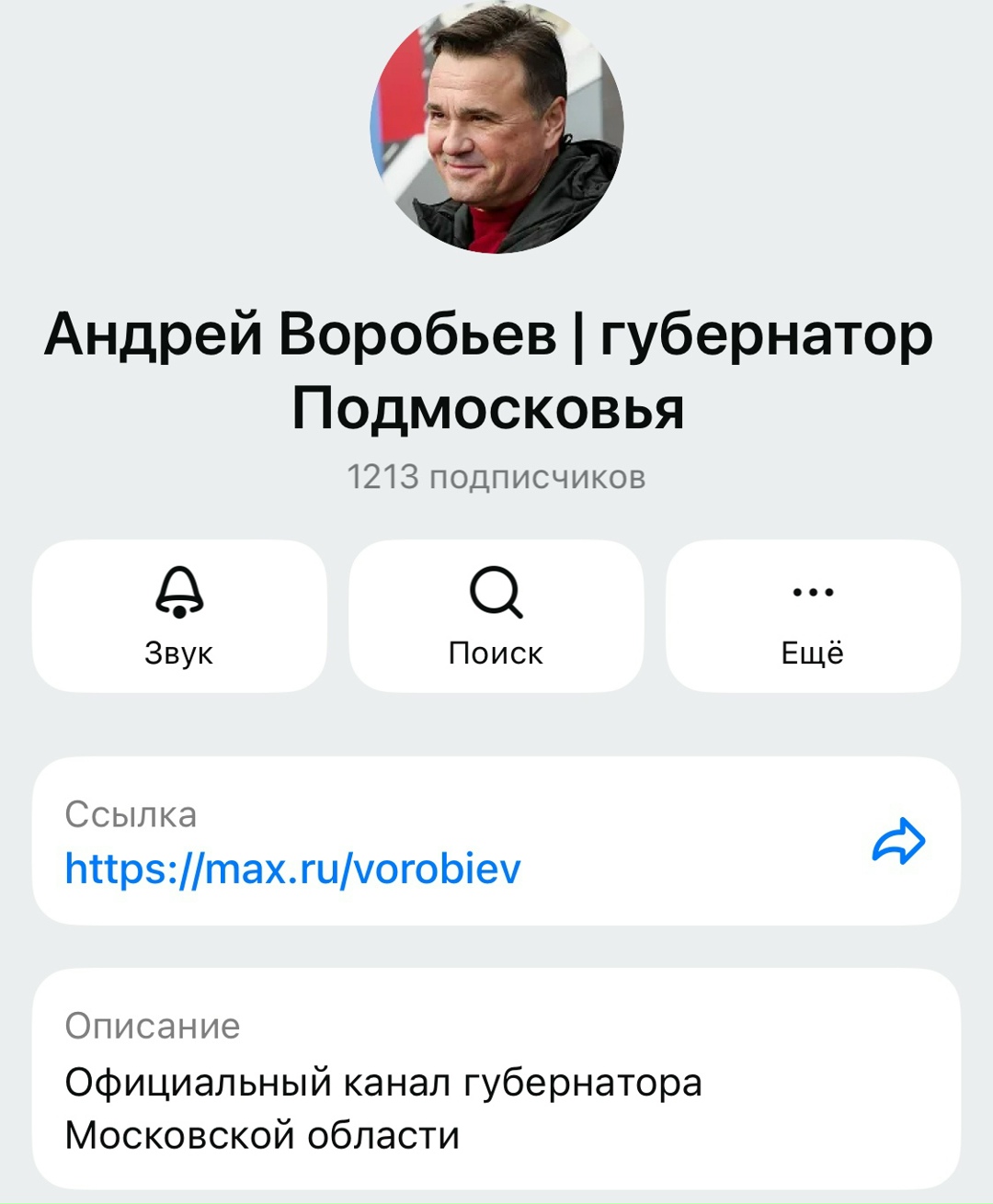Viewport: 993px width, 1204px height.
Task: Tap the forward arrow next to the link
Action: (896, 843)
